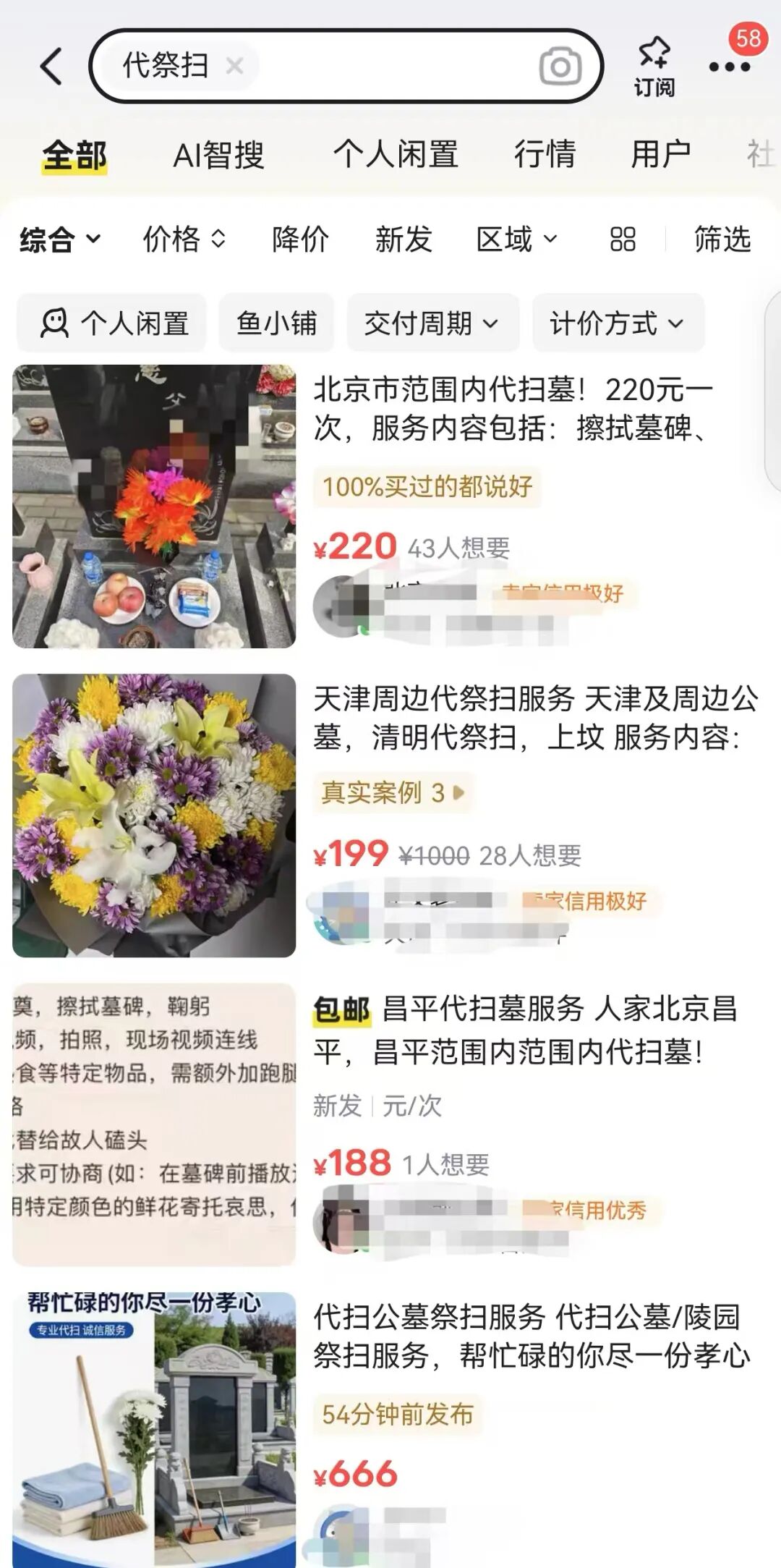Select the 鱼小铺 filter chip
This screenshot has width=781, height=1568.
[276, 323]
